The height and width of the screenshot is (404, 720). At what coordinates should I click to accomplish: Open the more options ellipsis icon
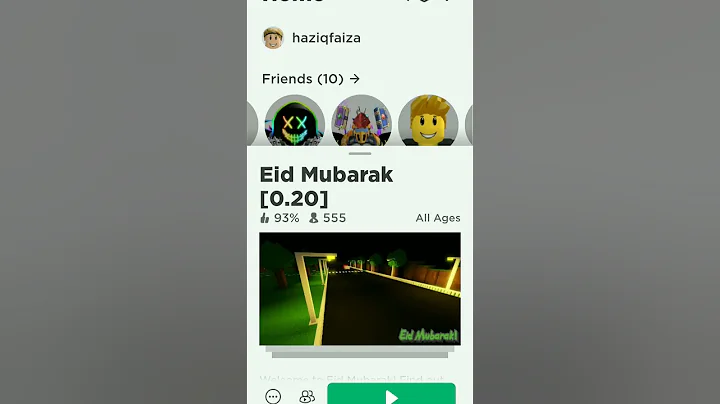273,397
